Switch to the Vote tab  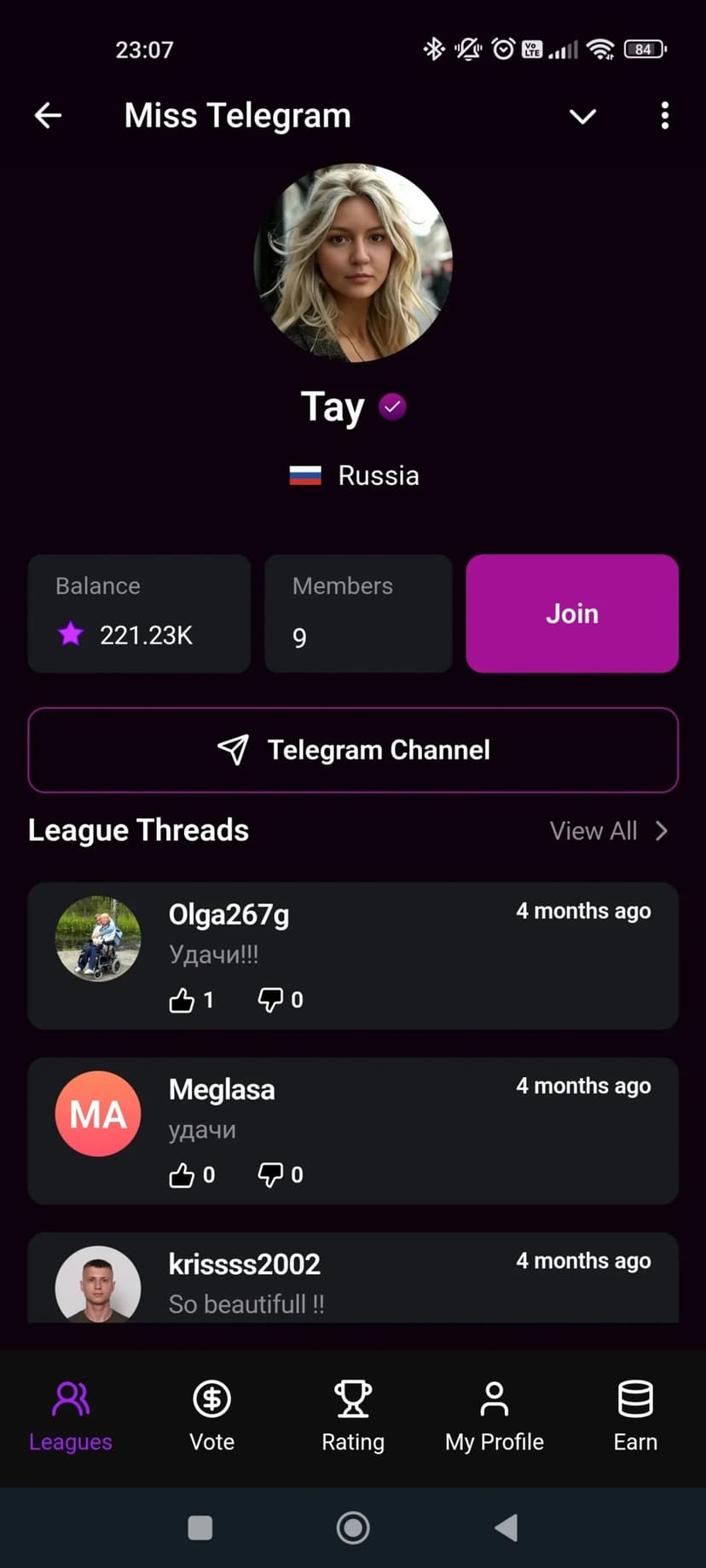[211, 1416]
